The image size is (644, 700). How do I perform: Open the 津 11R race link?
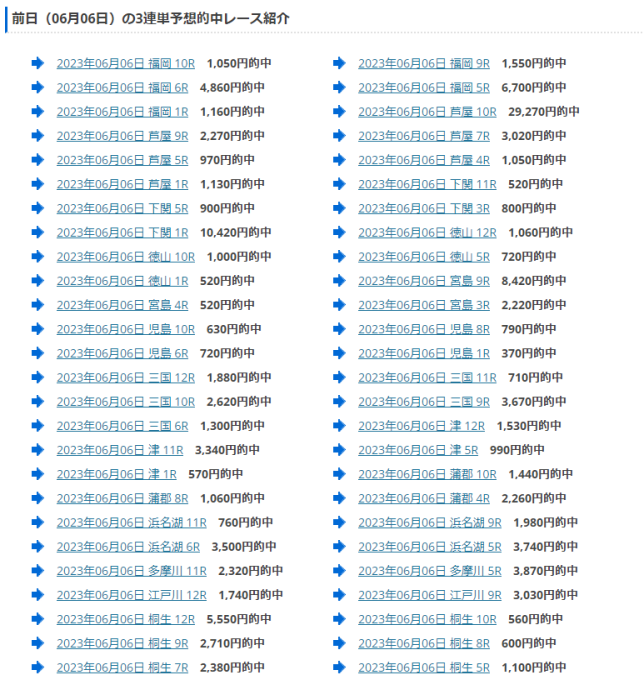tap(120, 450)
